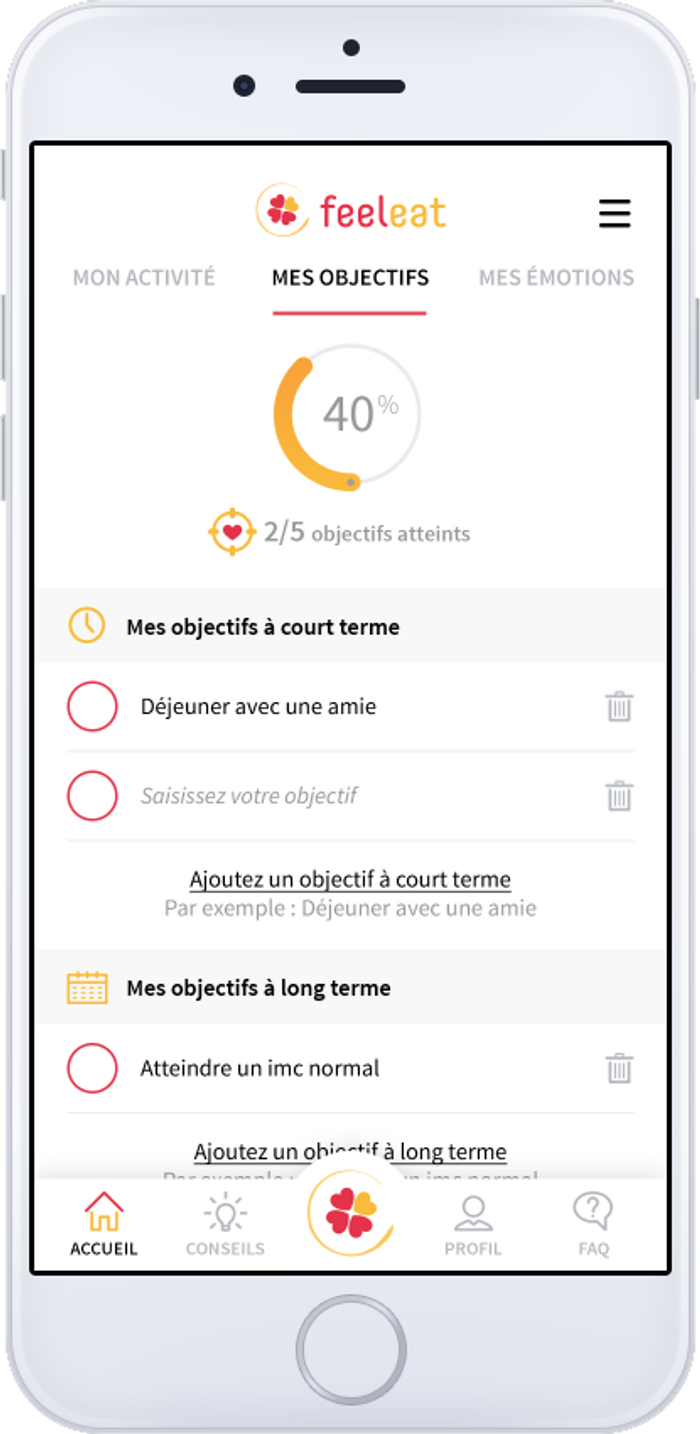Open the Profil tab
Screen dimensions: 700x1434
pos(473,1223)
